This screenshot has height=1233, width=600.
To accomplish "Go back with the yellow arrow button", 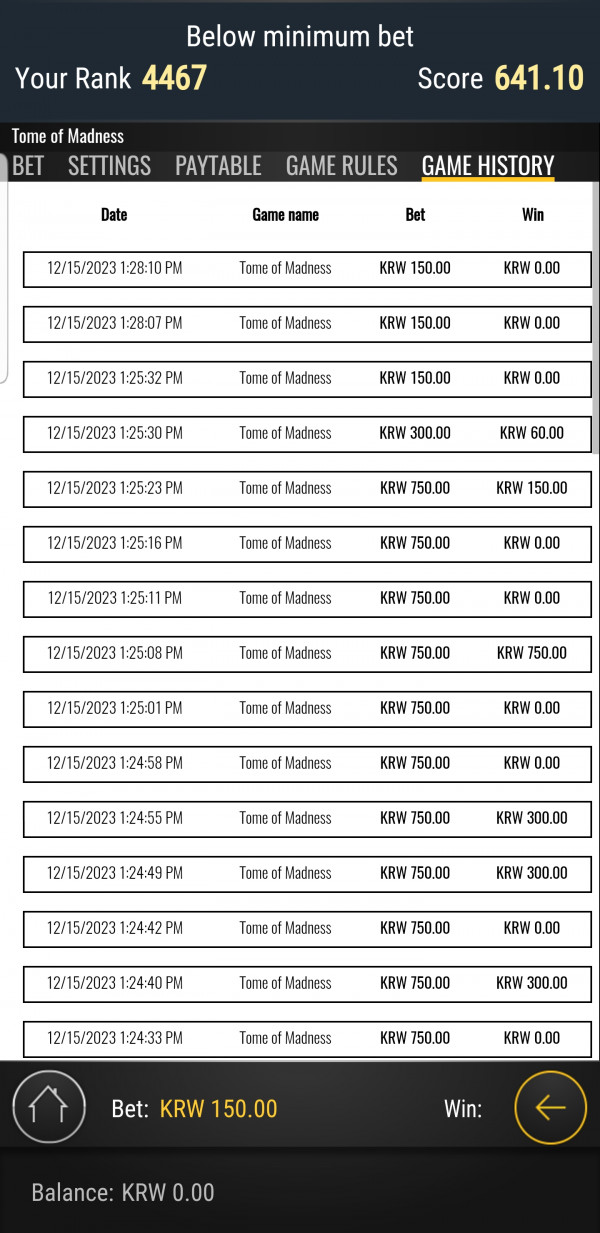I will pyautogui.click(x=550, y=1107).
